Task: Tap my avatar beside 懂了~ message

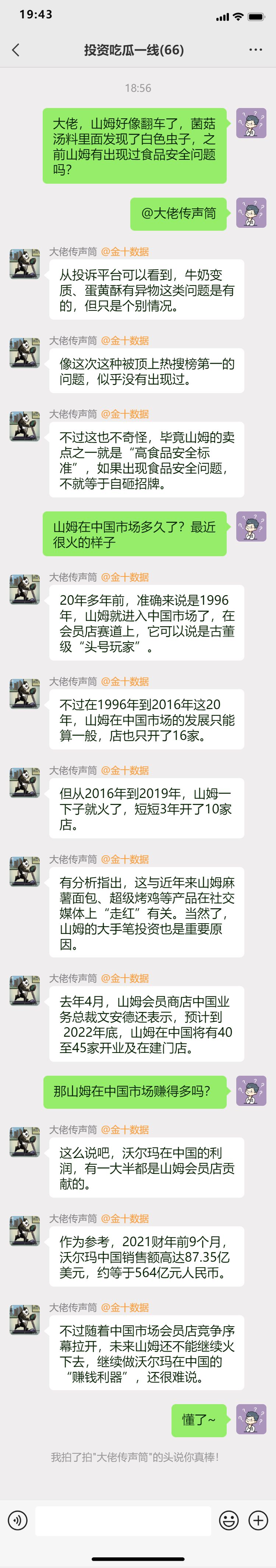Action: 251,1419
